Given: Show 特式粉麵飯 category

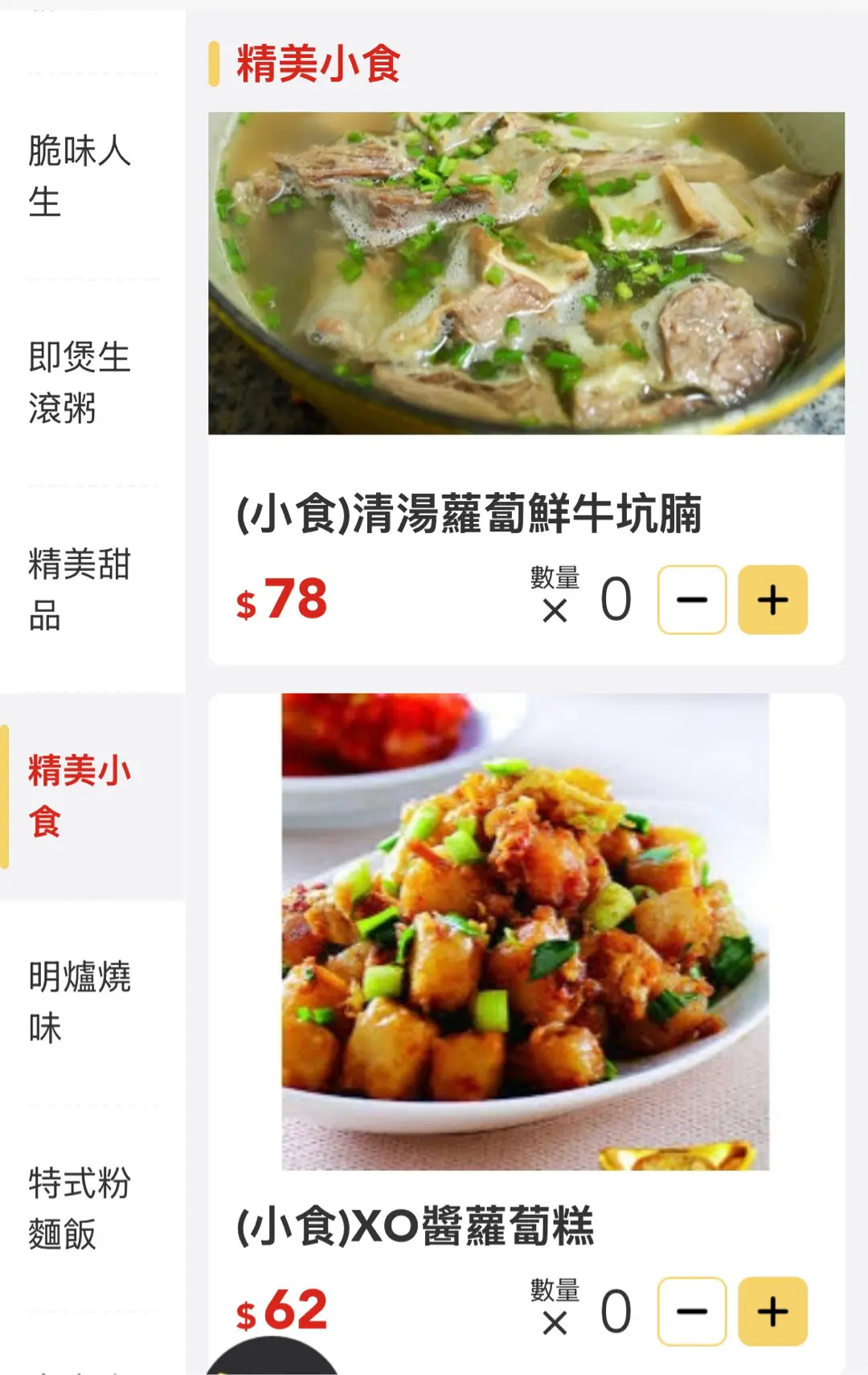Looking at the screenshot, I should click(x=79, y=1209).
